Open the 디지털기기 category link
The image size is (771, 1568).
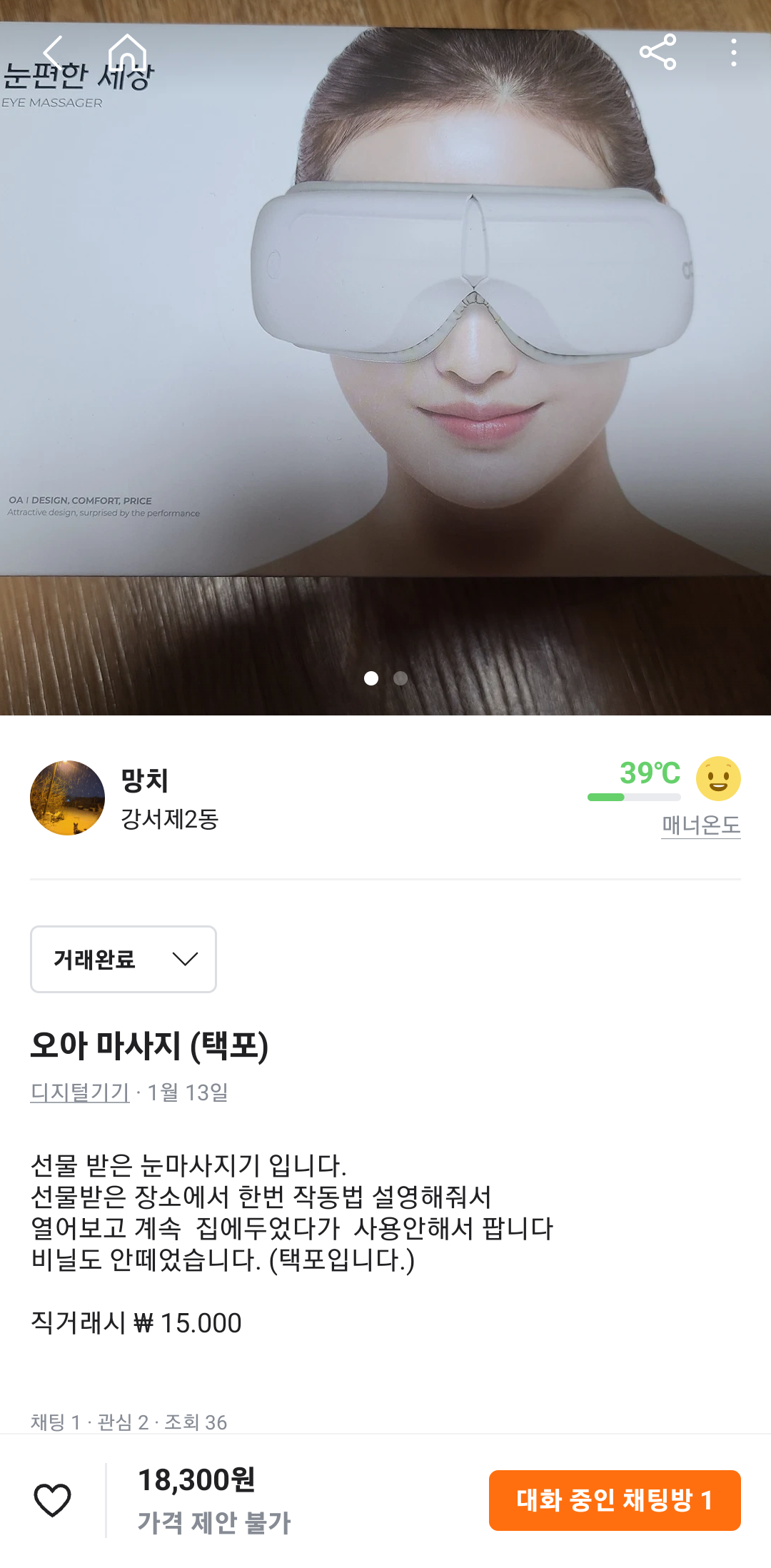tap(80, 1092)
